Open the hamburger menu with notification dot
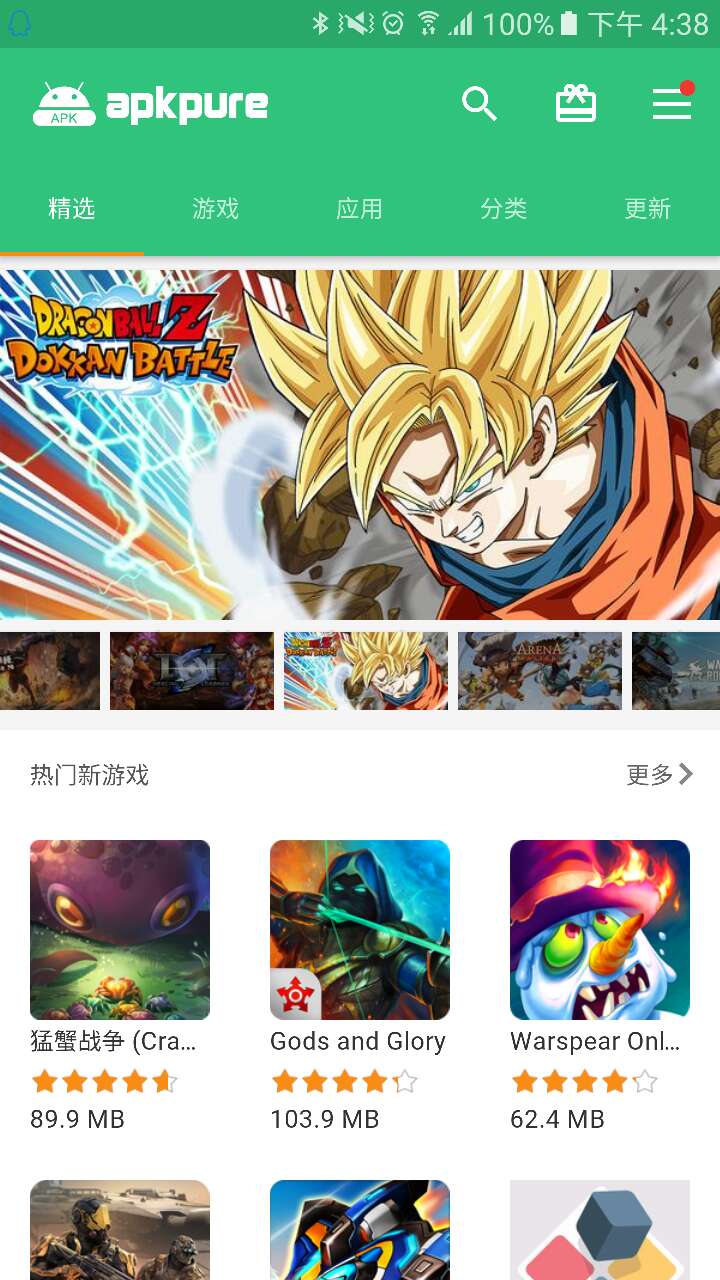Screen dimensions: 720x1280 click(x=672, y=103)
